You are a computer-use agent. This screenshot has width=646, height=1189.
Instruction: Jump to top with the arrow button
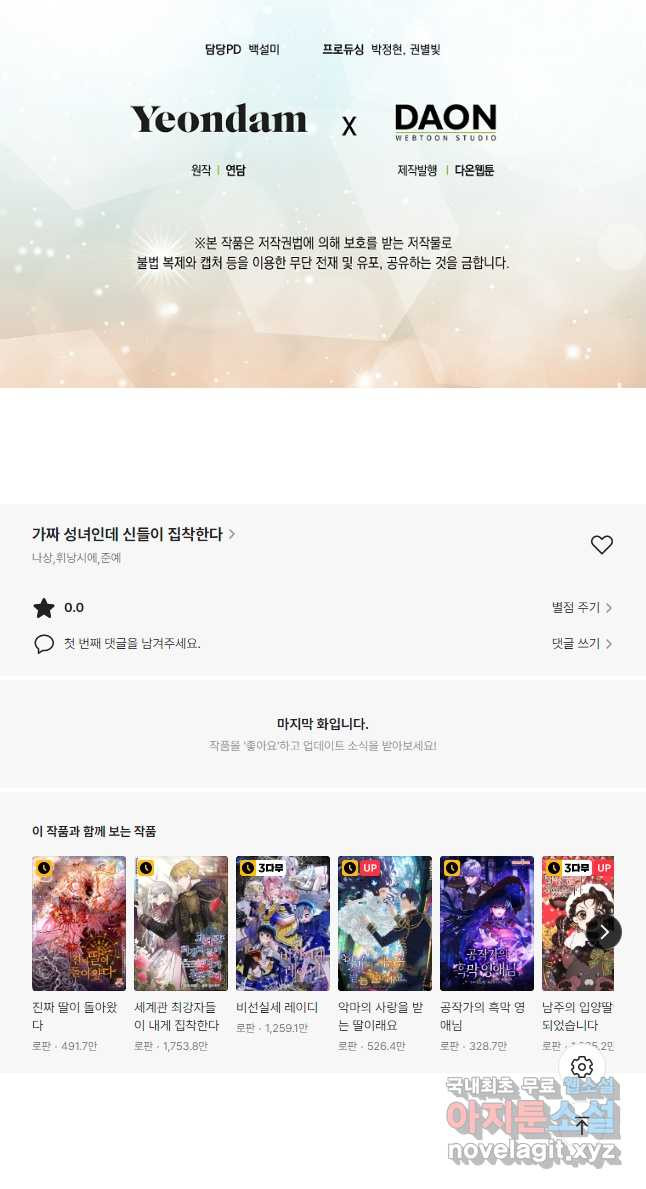click(x=582, y=1125)
